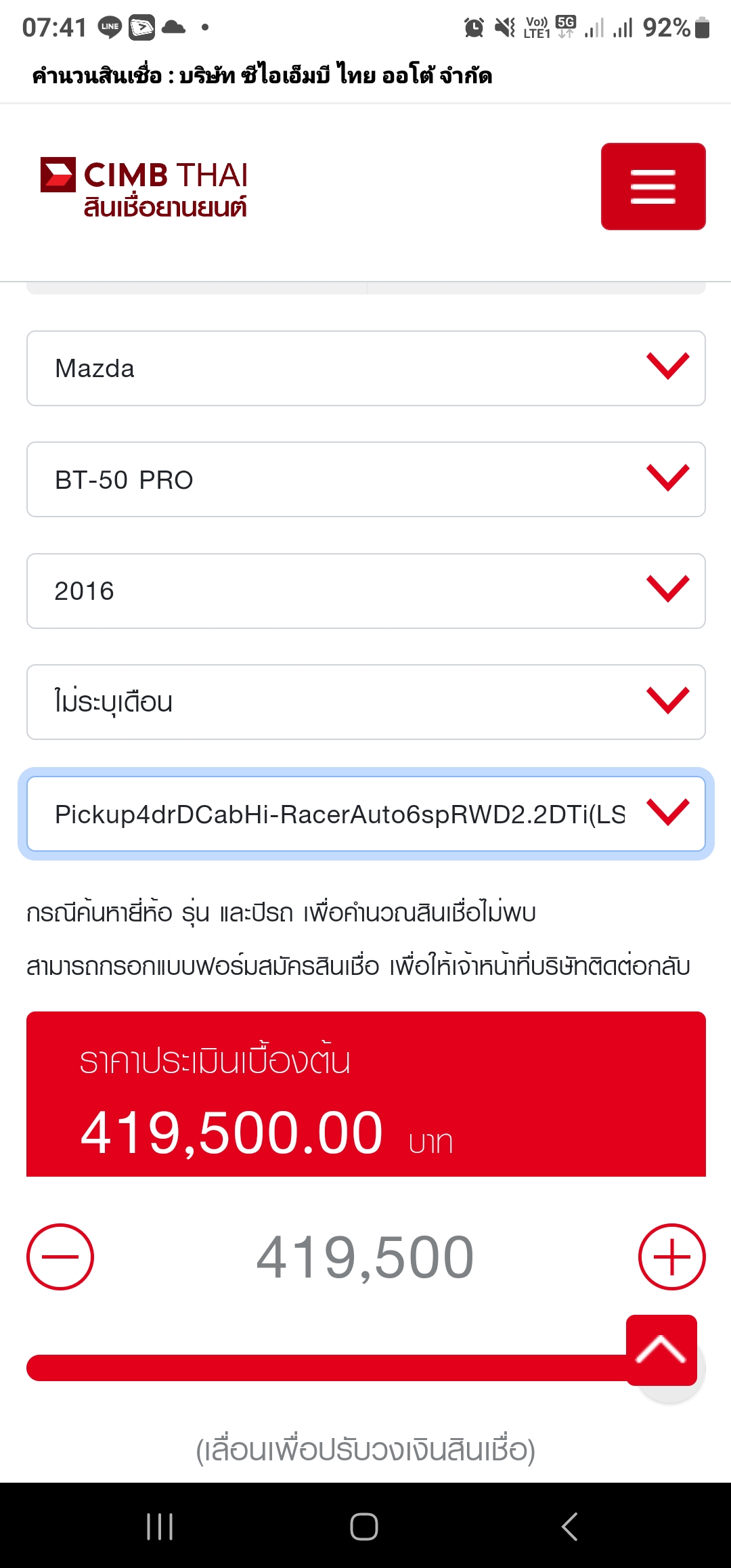Screen dimensions: 731x1568
Task: Select a different Pickup4drDCab sub-model variant
Action: (x=365, y=814)
